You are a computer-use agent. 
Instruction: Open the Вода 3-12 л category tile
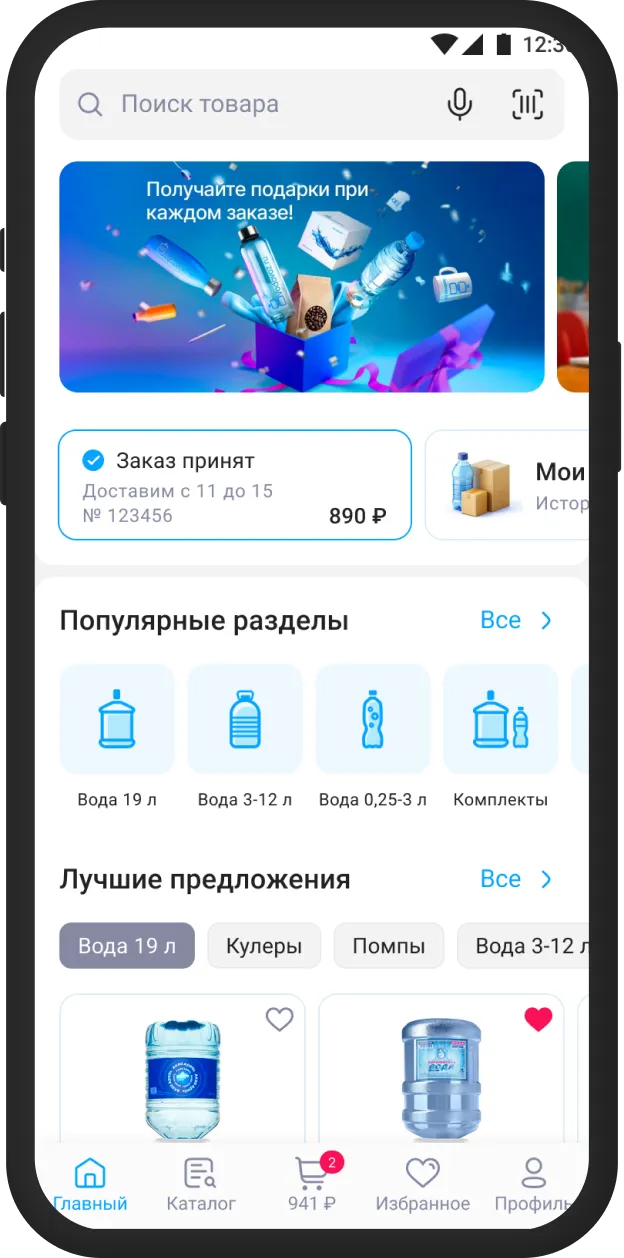[x=245, y=733]
